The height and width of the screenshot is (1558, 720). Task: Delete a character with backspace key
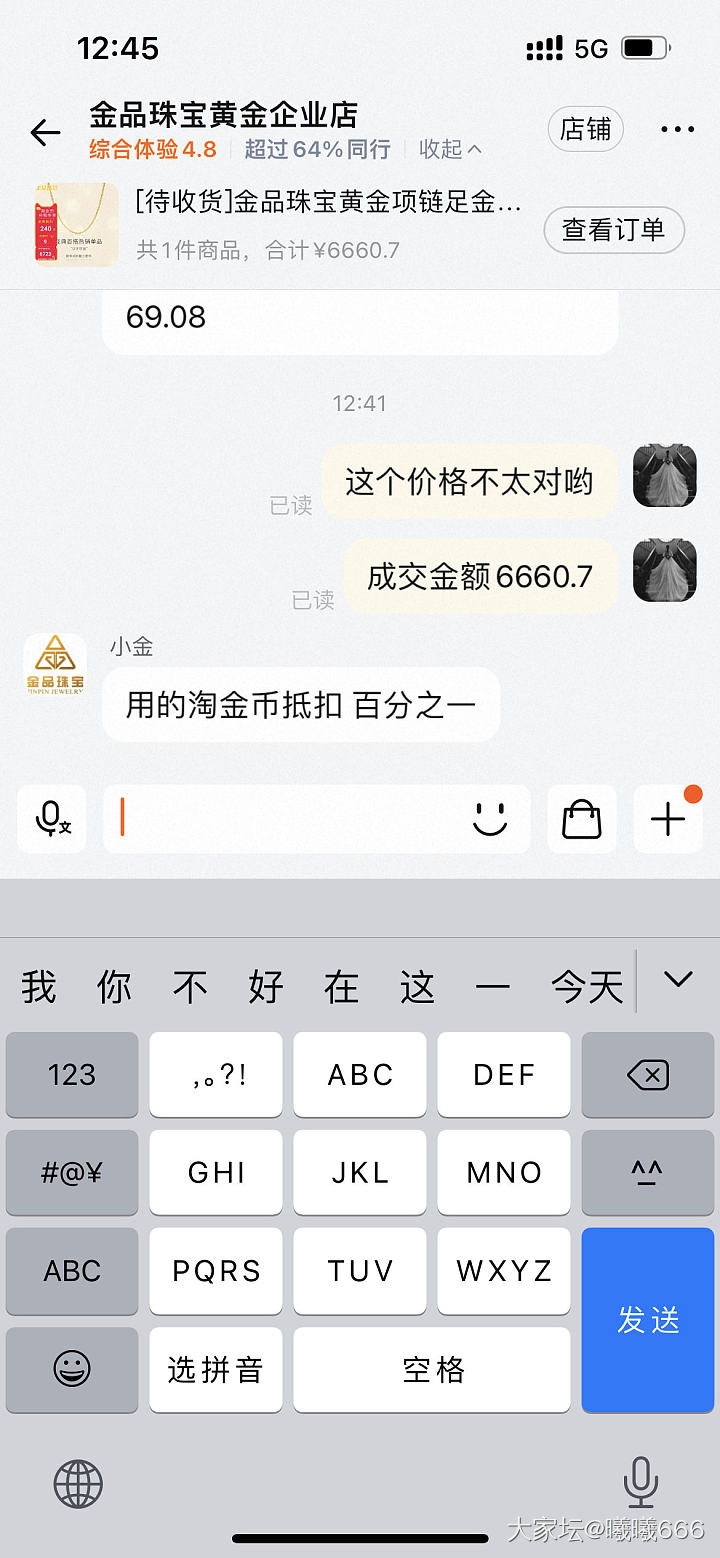648,1075
